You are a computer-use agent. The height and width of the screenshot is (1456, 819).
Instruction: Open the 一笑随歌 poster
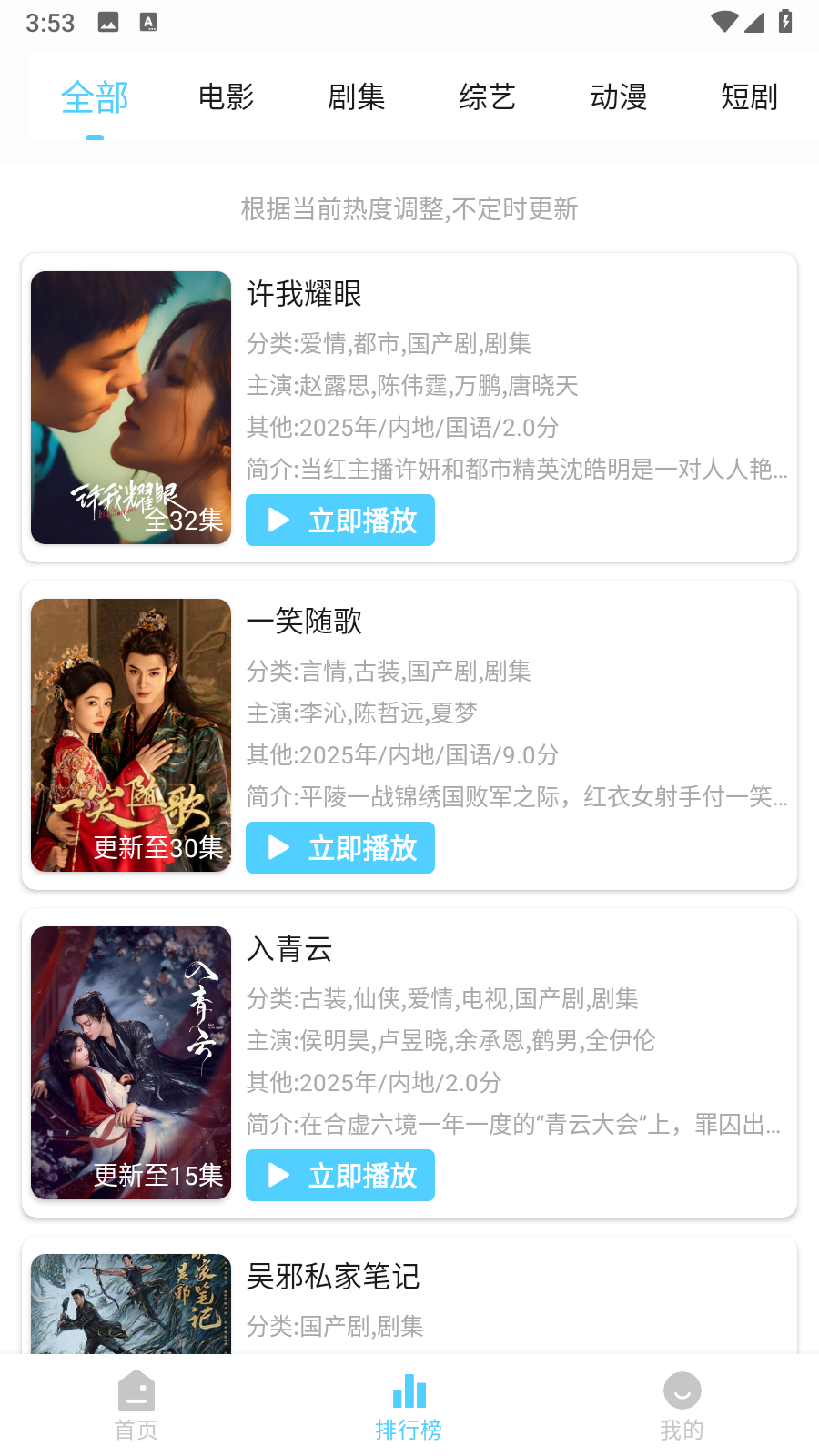pos(131,735)
